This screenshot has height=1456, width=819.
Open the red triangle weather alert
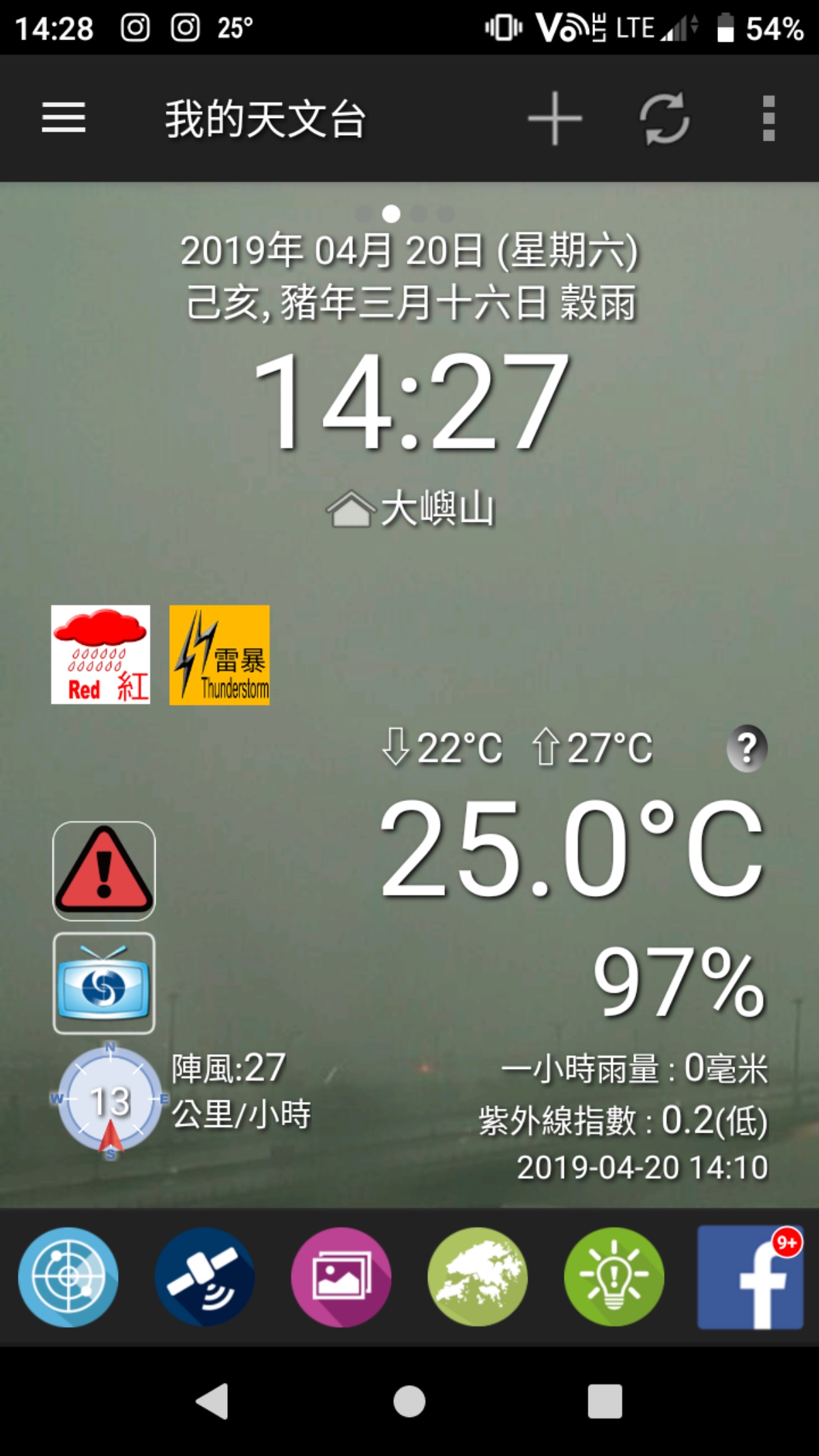(x=104, y=871)
